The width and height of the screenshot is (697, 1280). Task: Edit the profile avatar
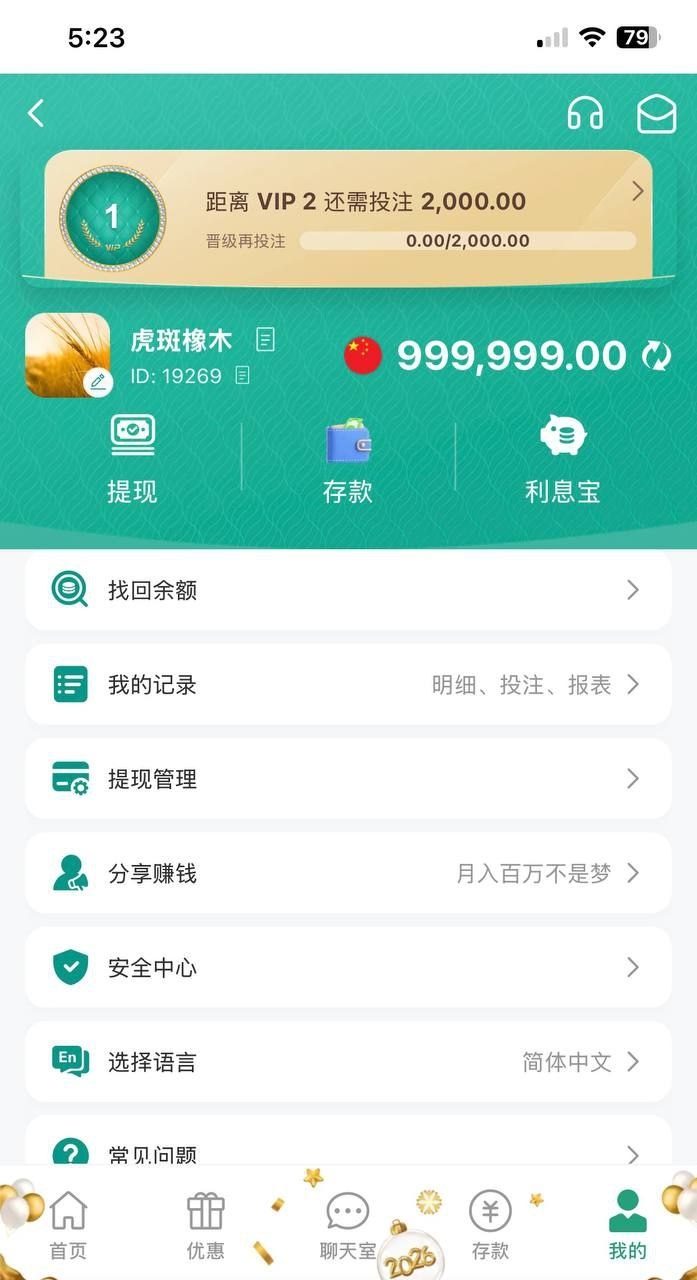(97, 381)
